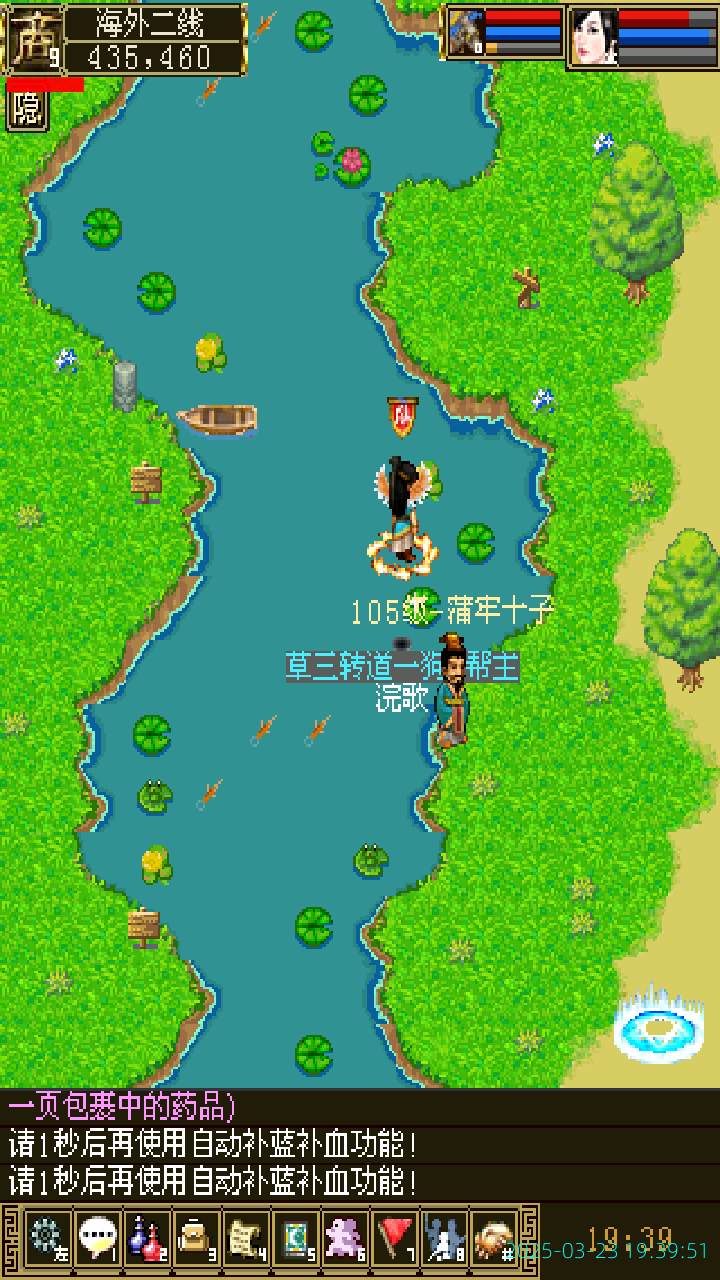The width and height of the screenshot is (720, 1280).
Task: Toggle the 隐 hide button
Action: tap(27, 110)
